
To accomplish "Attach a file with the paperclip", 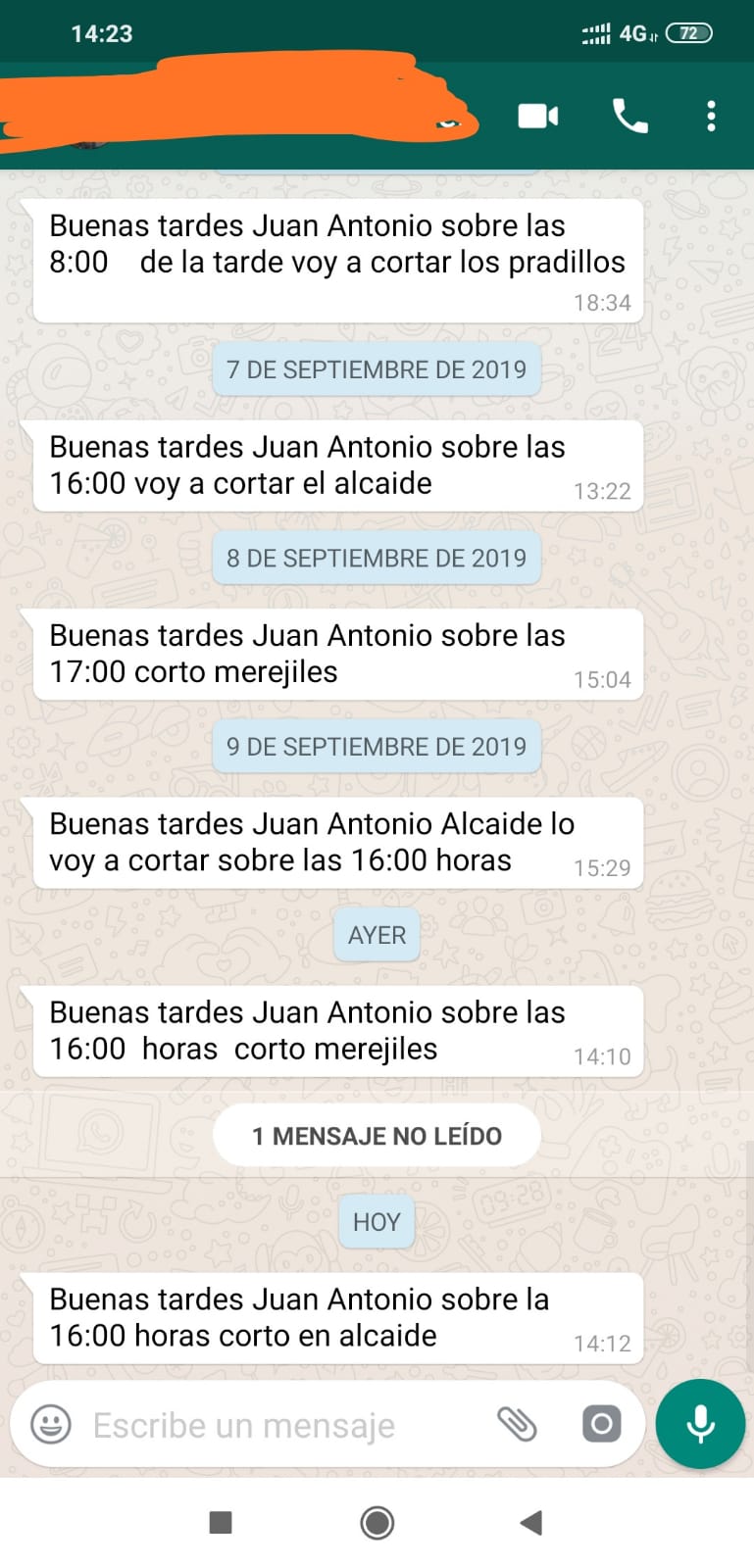I will [x=517, y=1424].
